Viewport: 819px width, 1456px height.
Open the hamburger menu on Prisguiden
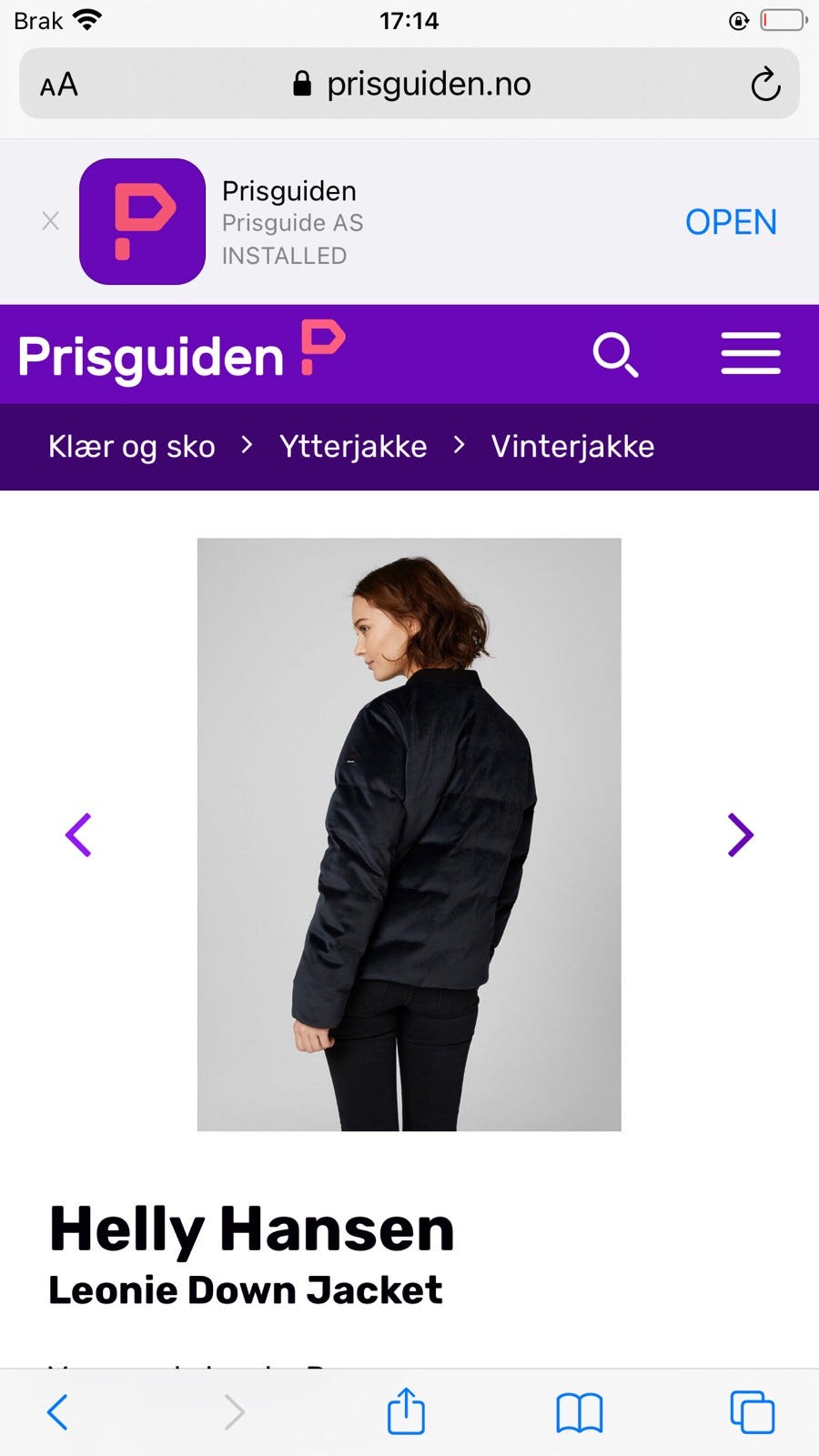click(x=751, y=355)
